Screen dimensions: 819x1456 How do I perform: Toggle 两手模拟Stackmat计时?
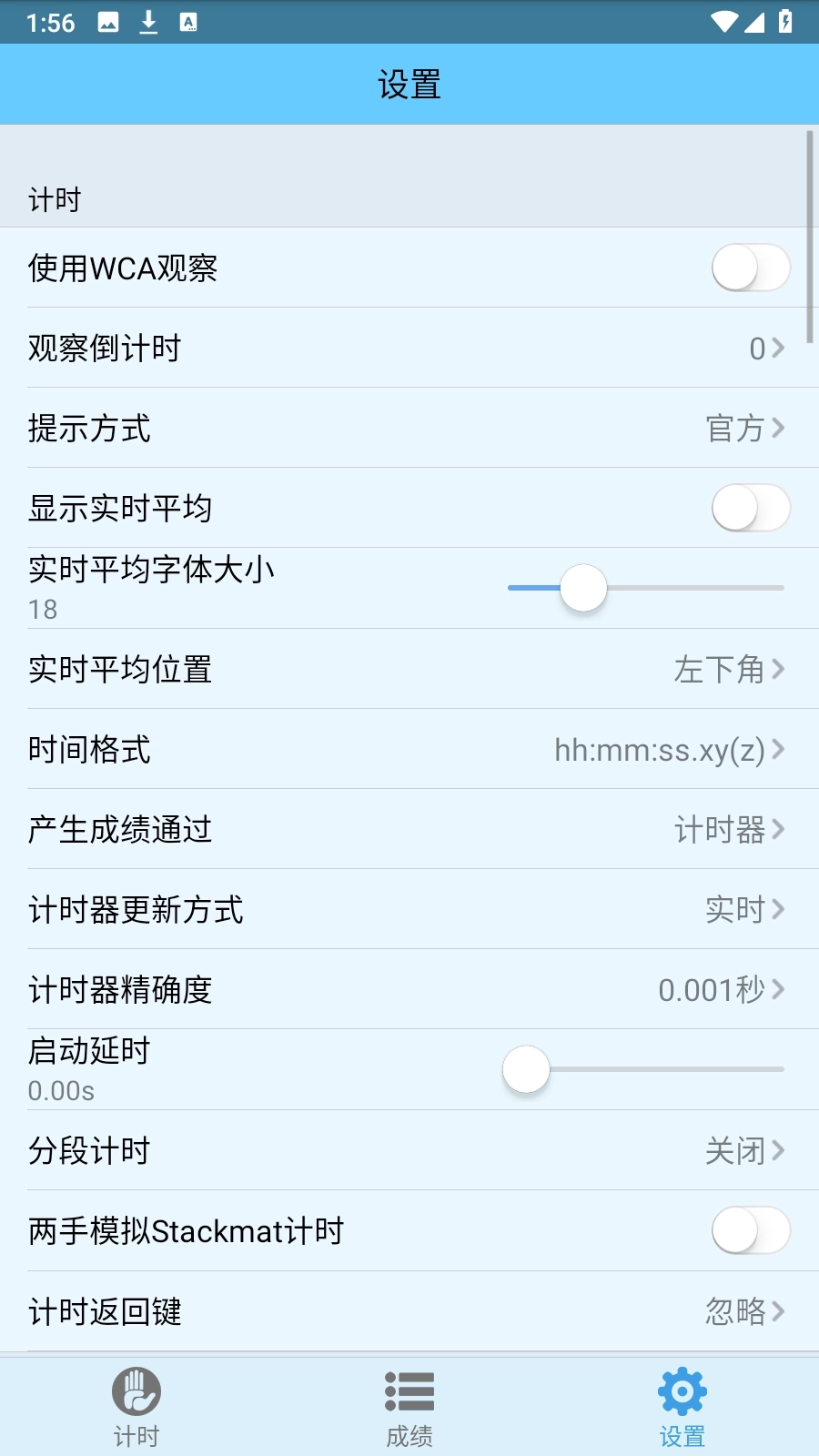[x=750, y=1230]
